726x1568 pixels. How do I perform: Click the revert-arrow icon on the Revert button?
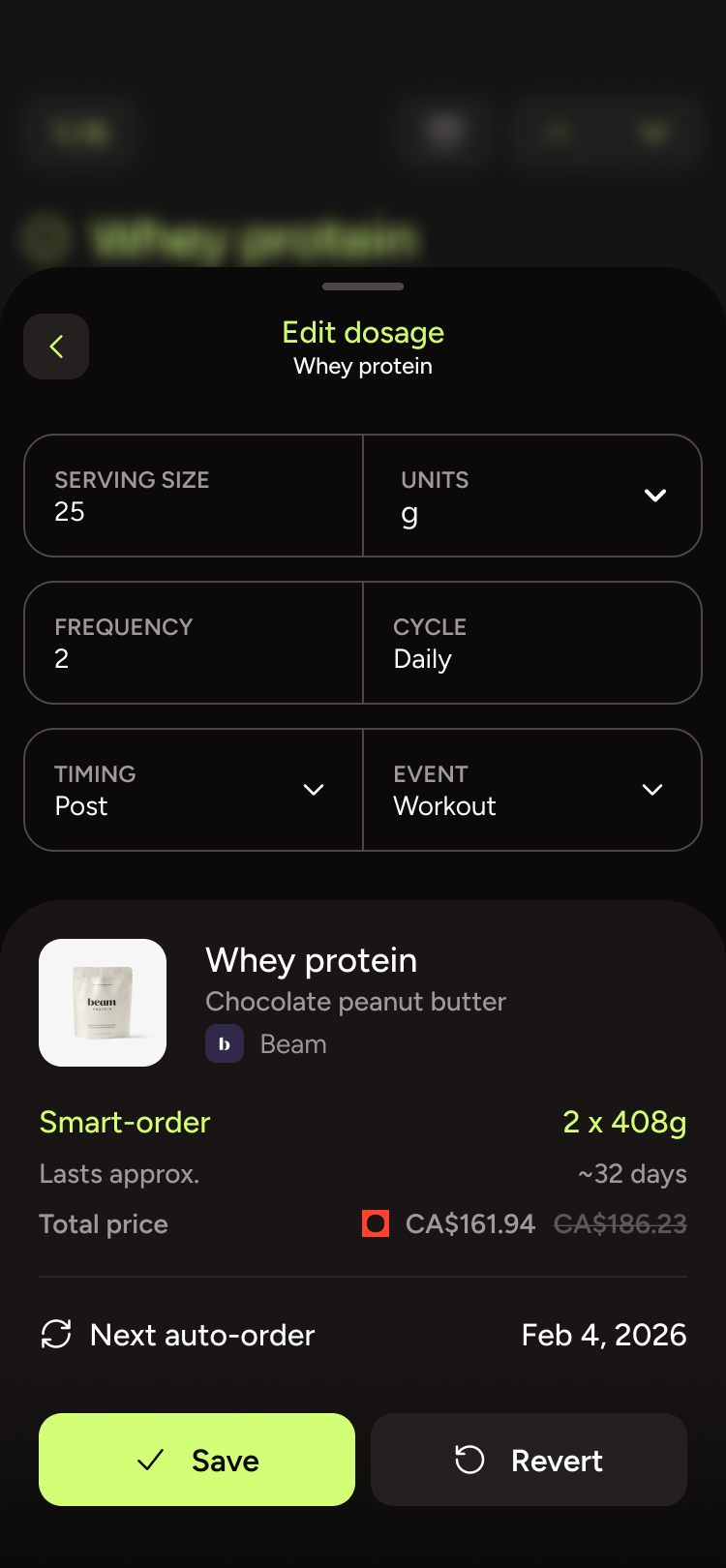(470, 1460)
